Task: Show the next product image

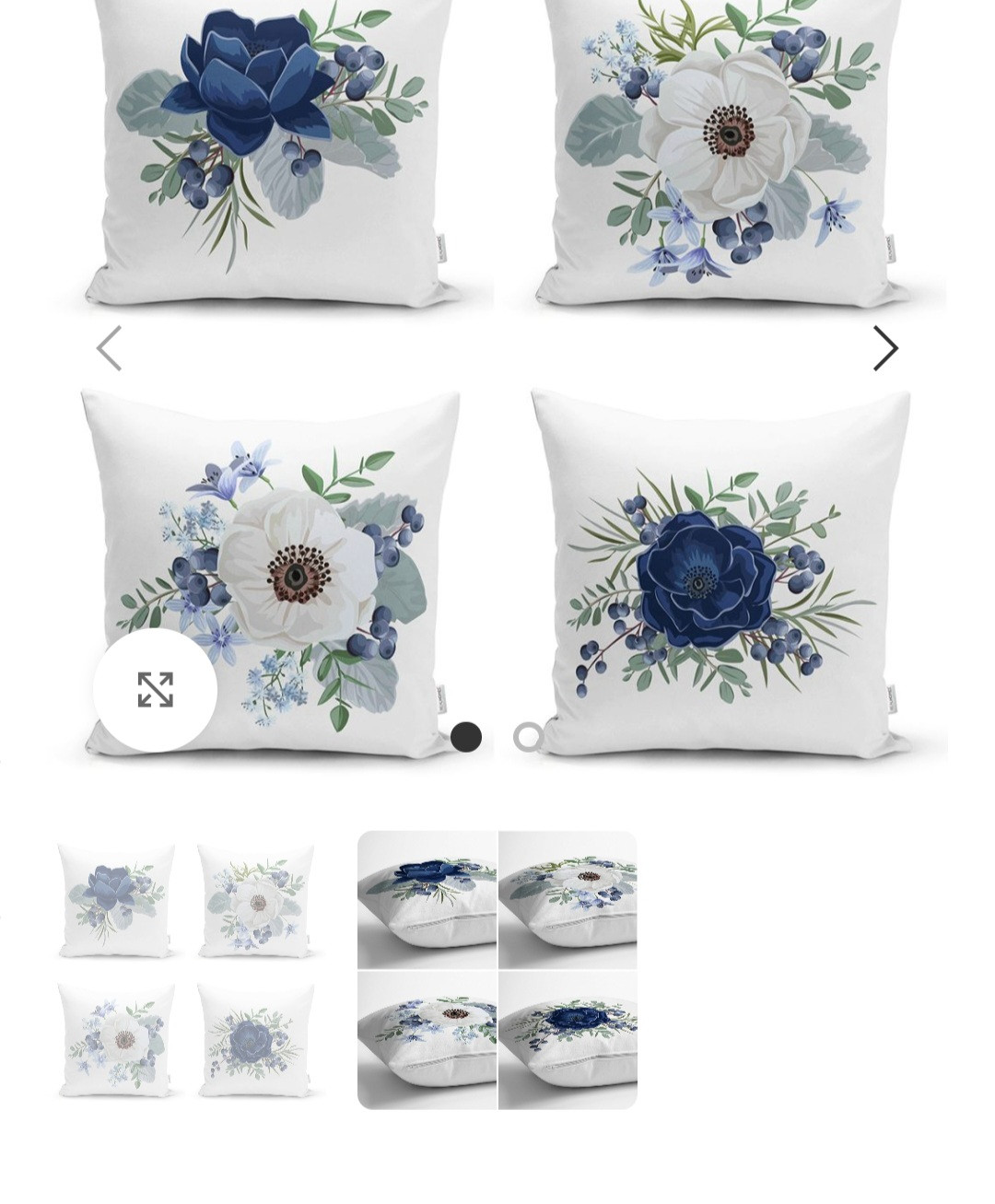Action: click(885, 348)
